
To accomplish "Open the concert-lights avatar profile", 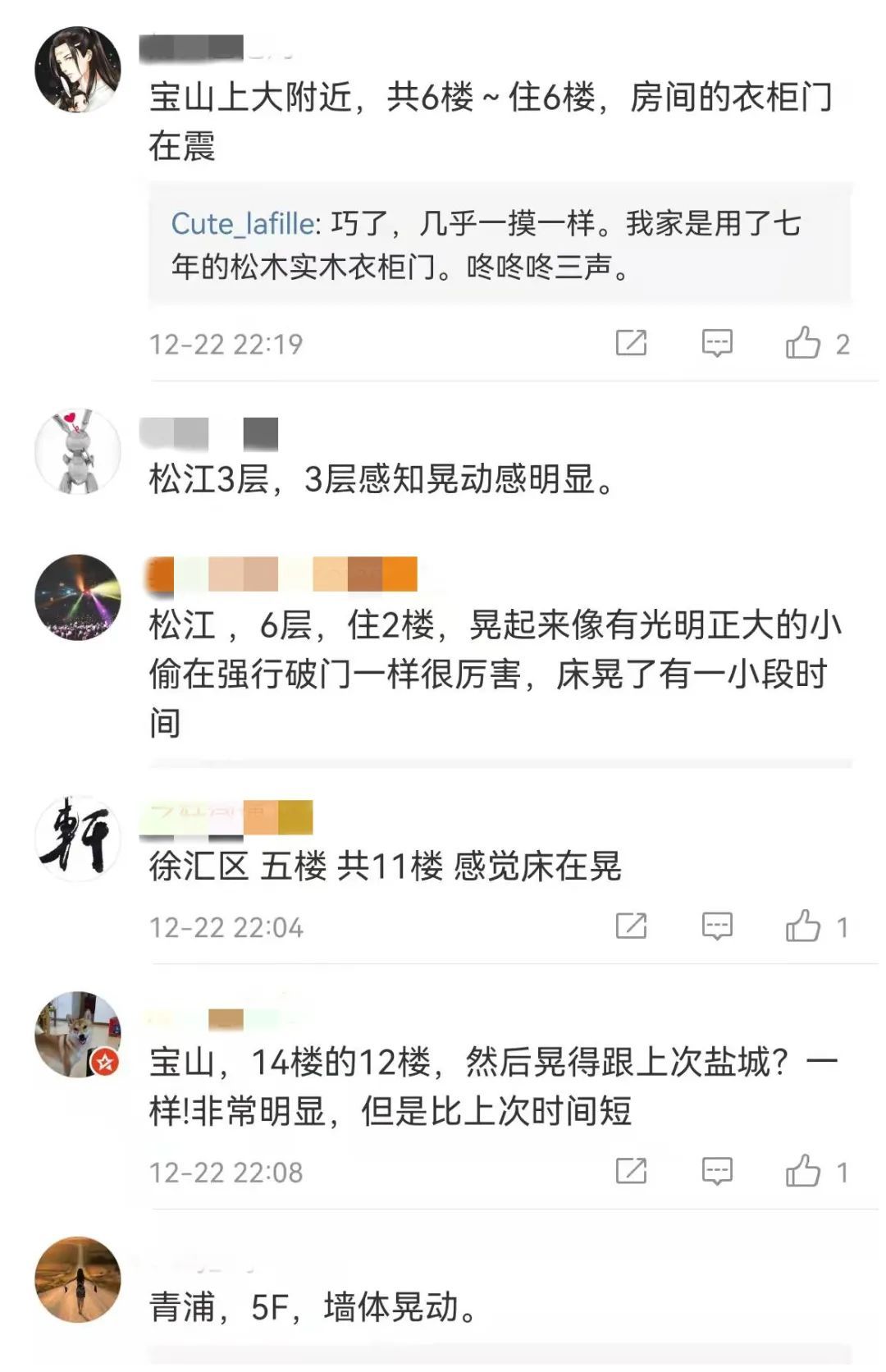I will tap(78, 597).
